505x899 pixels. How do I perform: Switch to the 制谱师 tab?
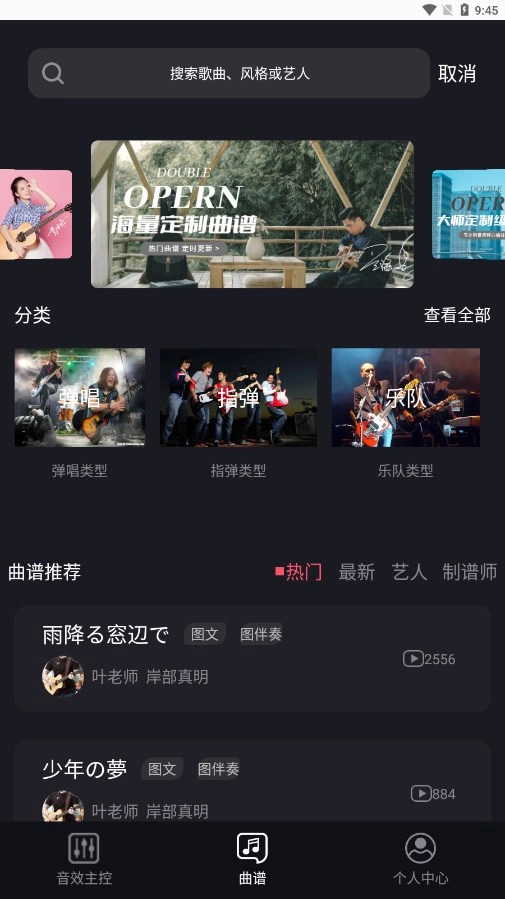point(469,572)
